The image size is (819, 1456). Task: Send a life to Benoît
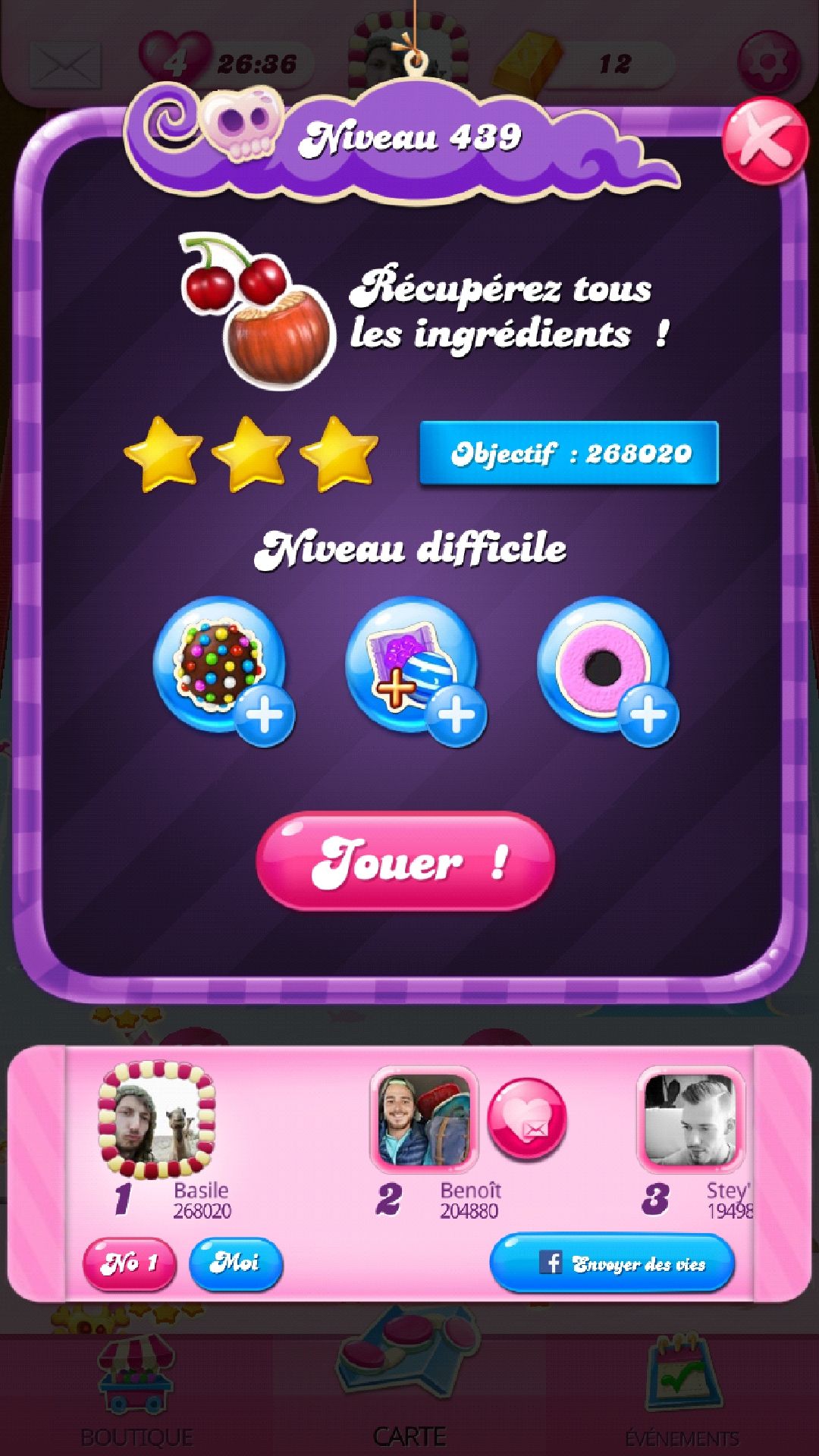526,1119
